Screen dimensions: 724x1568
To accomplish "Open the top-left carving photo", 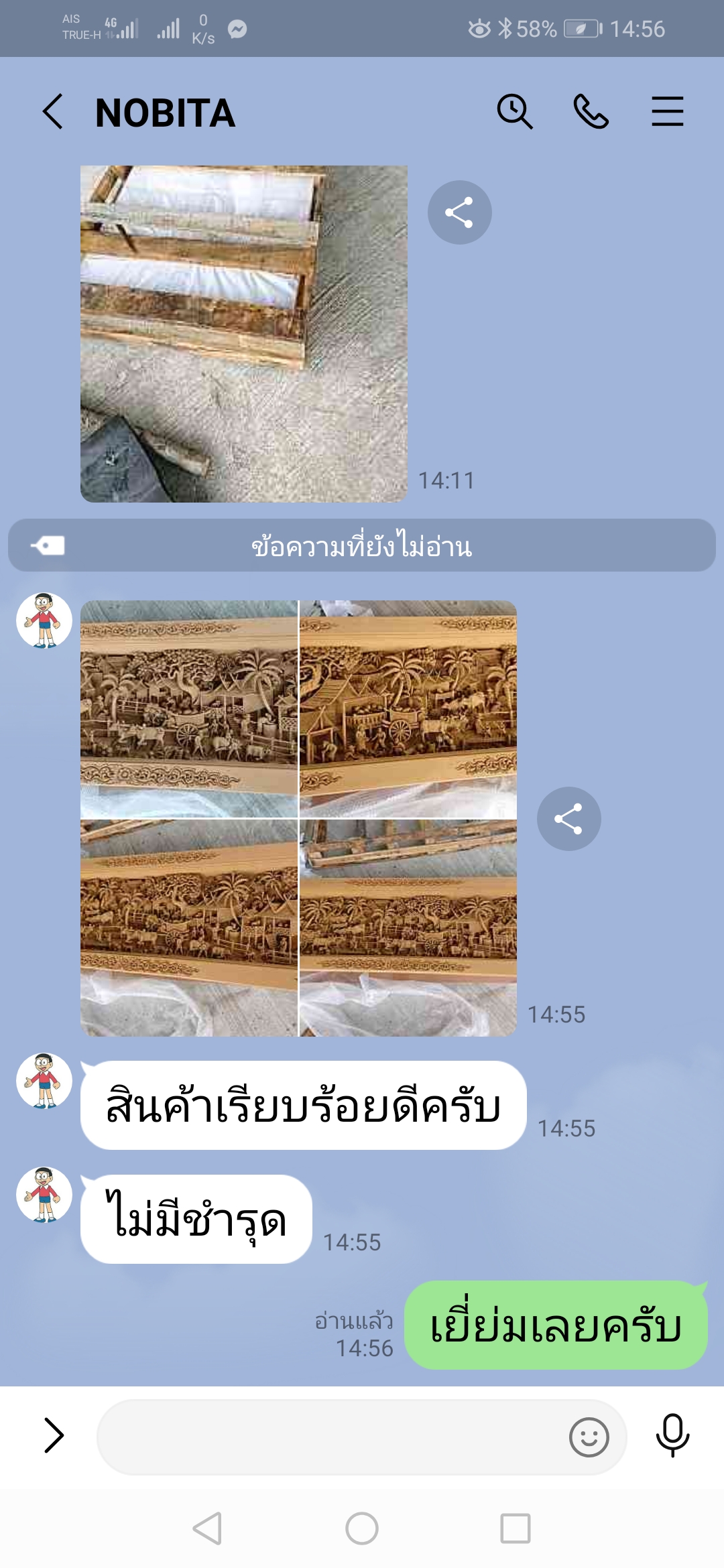I will [x=189, y=709].
